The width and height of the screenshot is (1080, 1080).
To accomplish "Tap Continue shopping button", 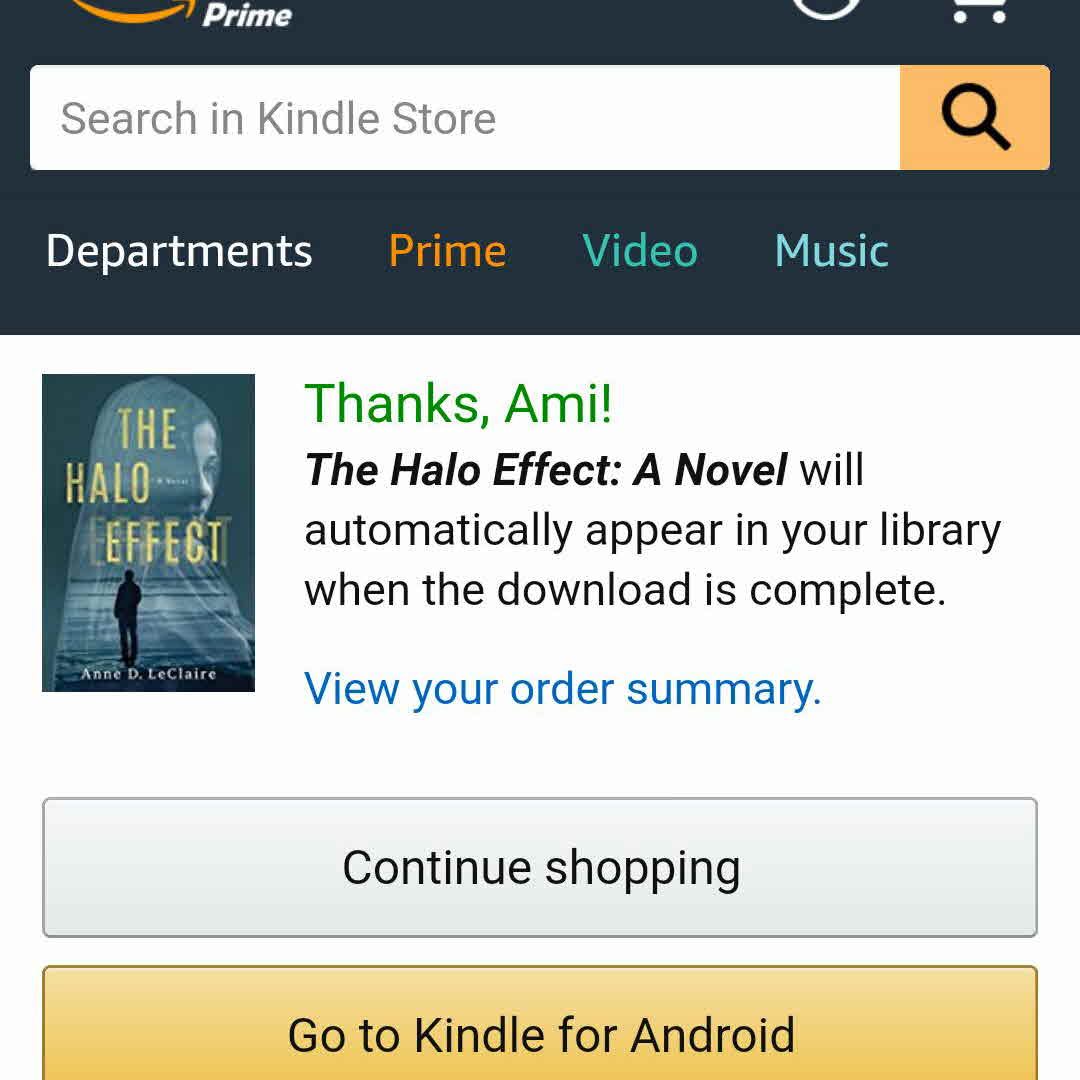I will tap(540, 867).
